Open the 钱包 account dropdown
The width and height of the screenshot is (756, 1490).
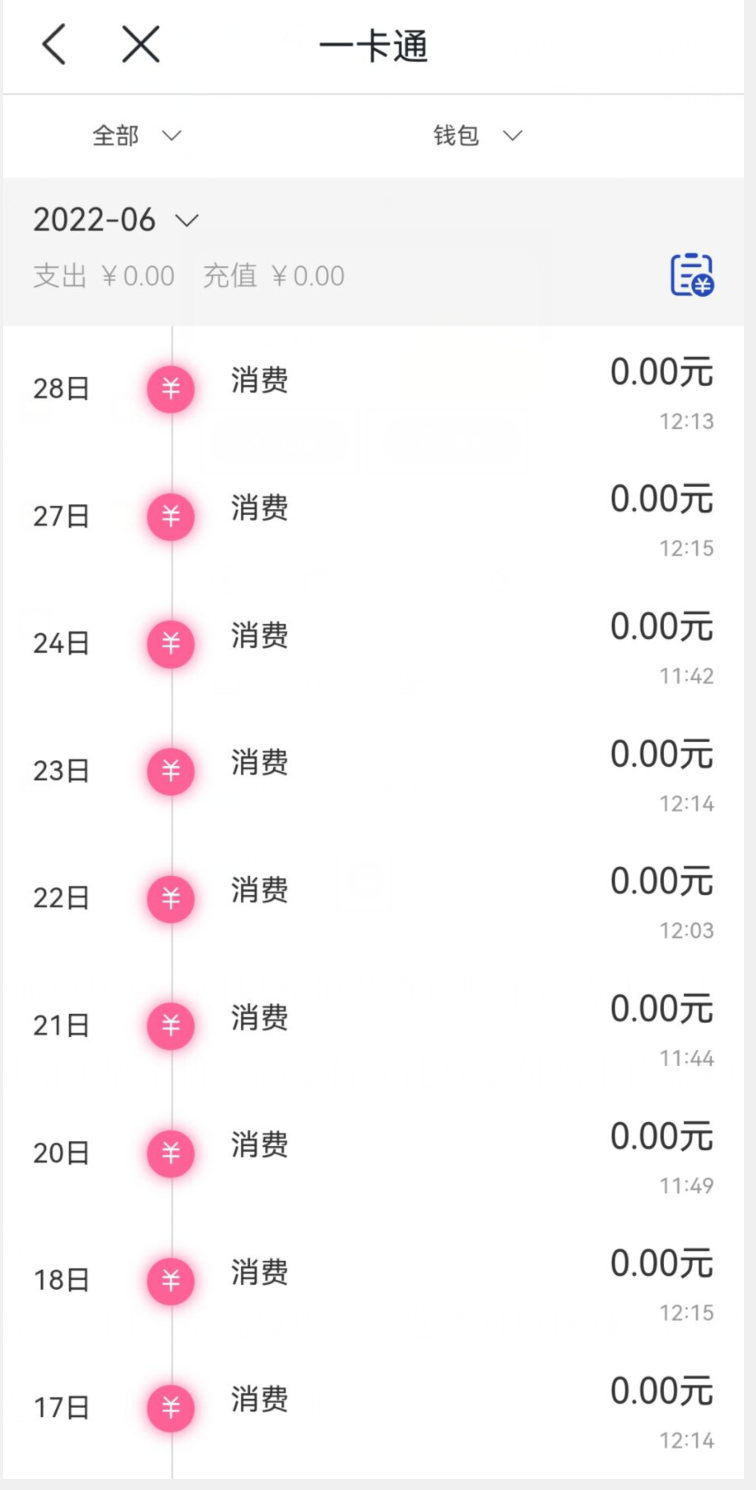(478, 136)
